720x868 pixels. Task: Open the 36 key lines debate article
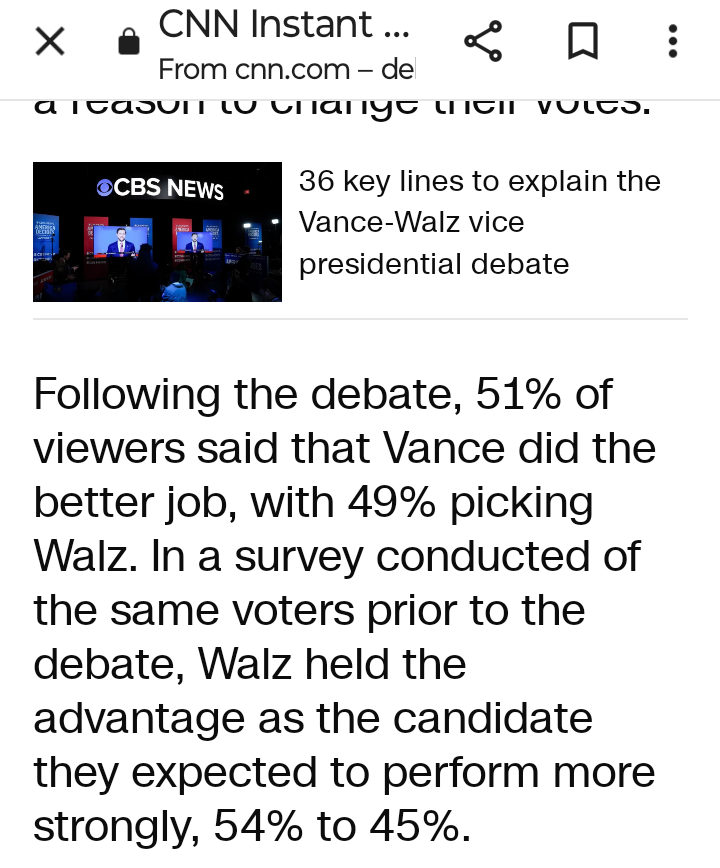[479, 223]
